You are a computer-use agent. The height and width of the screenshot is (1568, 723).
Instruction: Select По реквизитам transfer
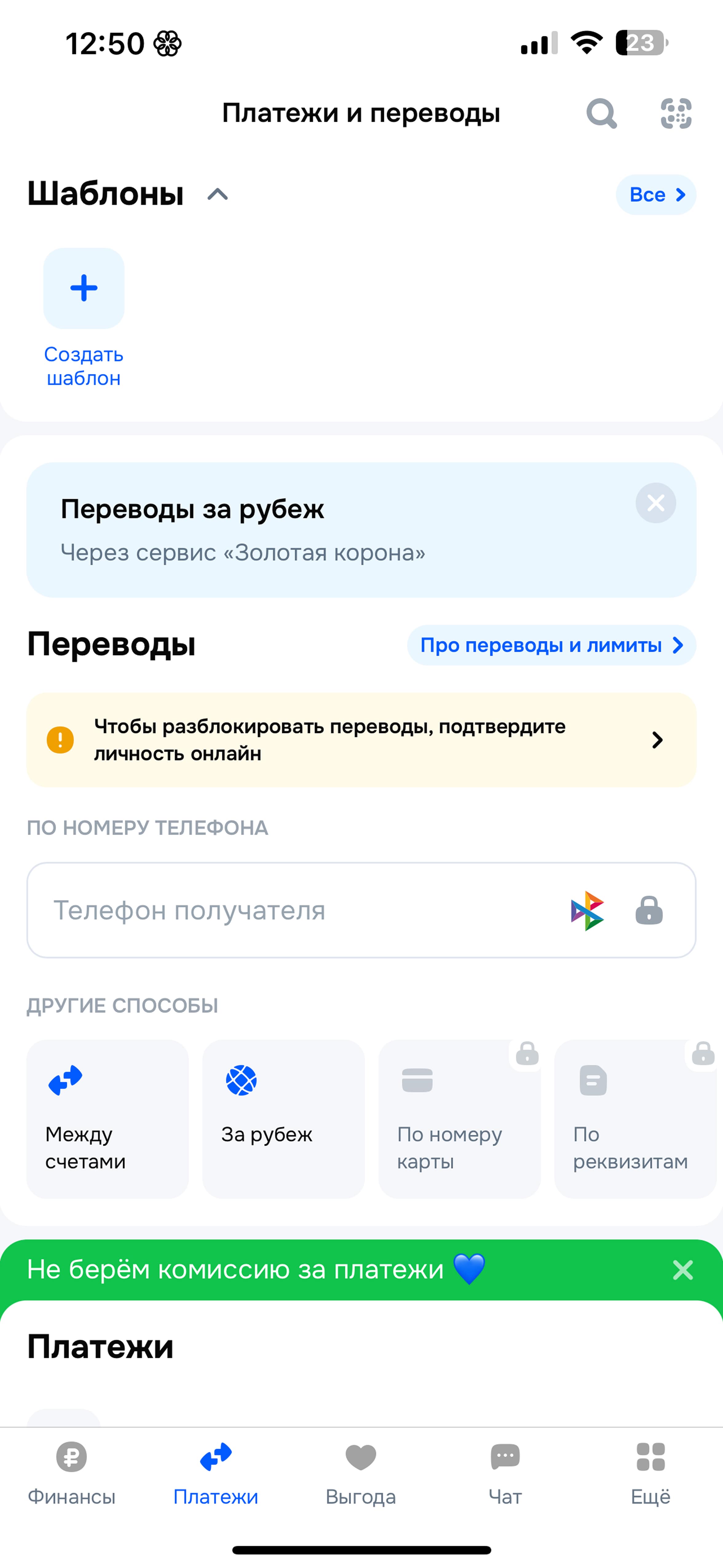635,1119
